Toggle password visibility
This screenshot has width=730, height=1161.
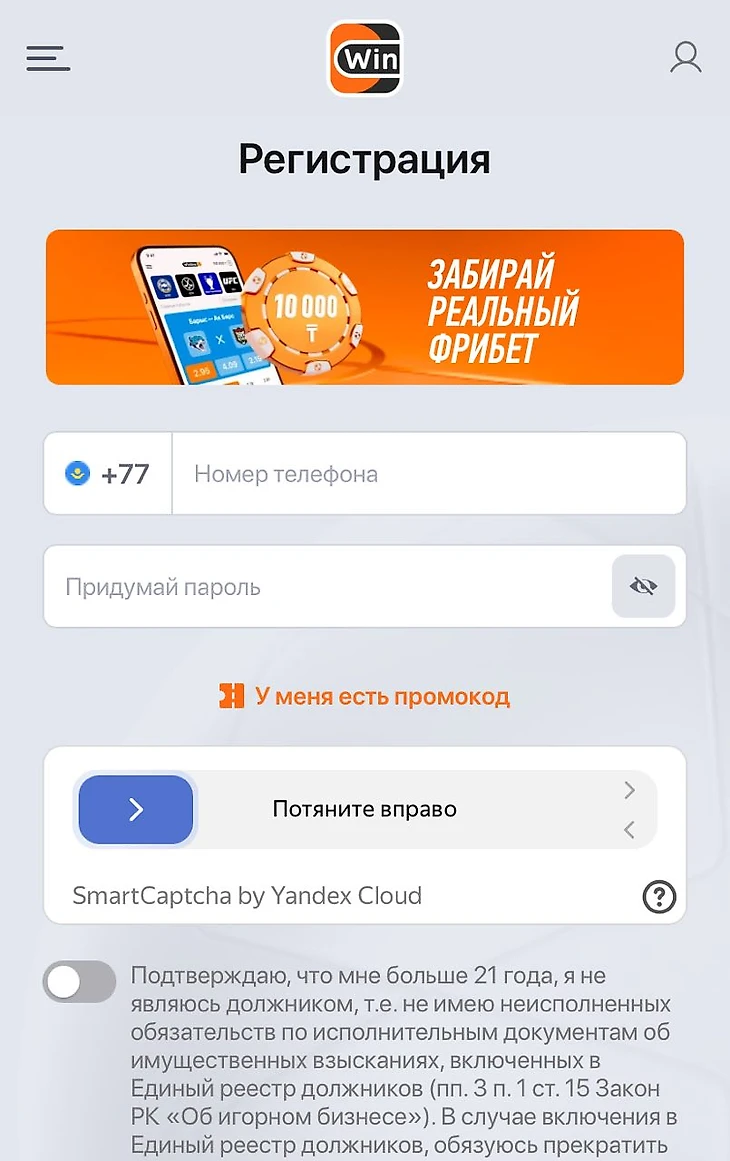pyautogui.click(x=643, y=586)
